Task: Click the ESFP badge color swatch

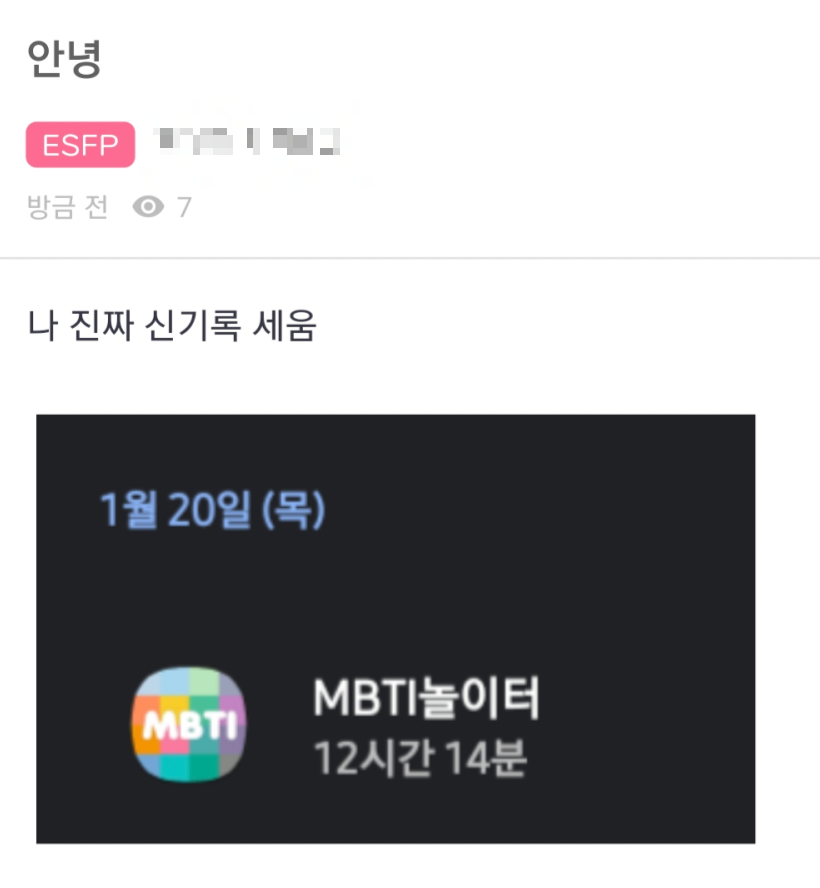Action: point(79,143)
